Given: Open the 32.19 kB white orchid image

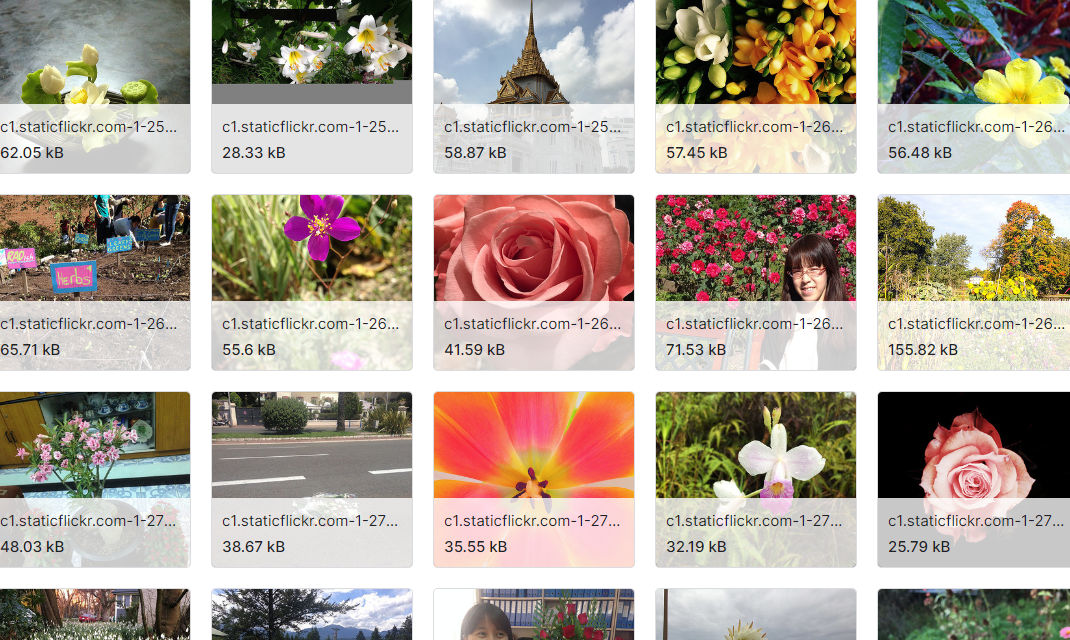Looking at the screenshot, I should [x=755, y=445].
